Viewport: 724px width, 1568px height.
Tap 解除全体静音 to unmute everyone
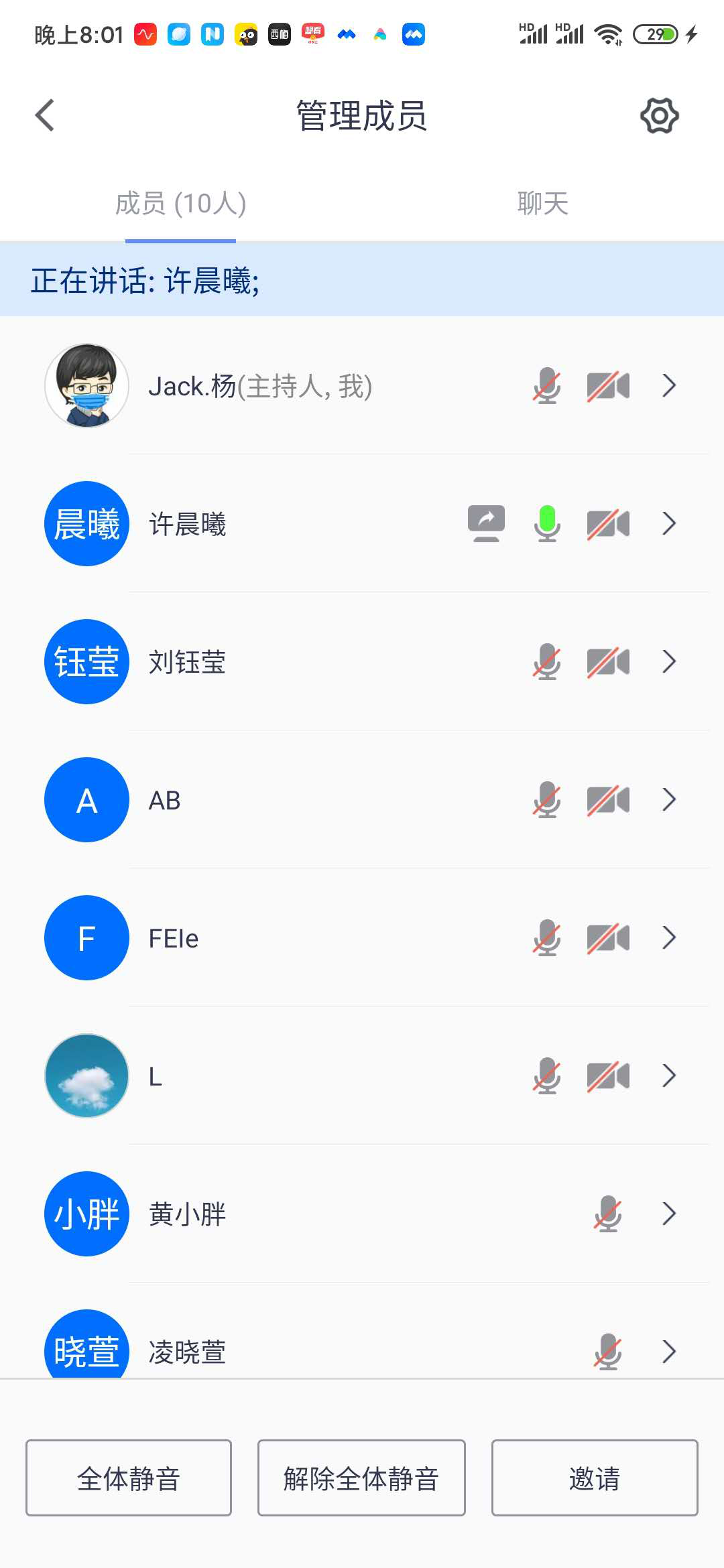tap(361, 1478)
